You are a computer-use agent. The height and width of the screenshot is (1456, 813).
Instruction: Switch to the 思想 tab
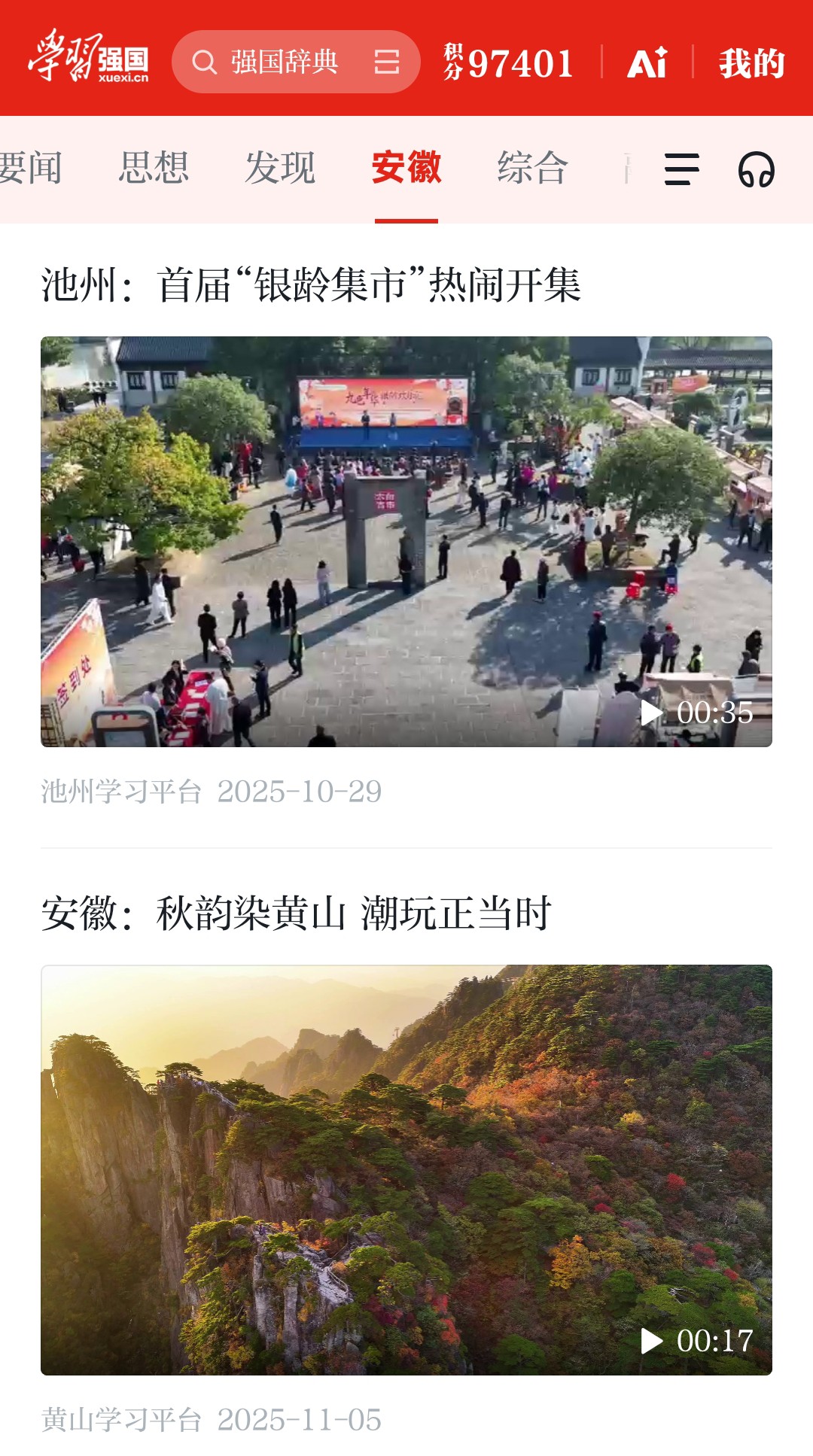(154, 168)
